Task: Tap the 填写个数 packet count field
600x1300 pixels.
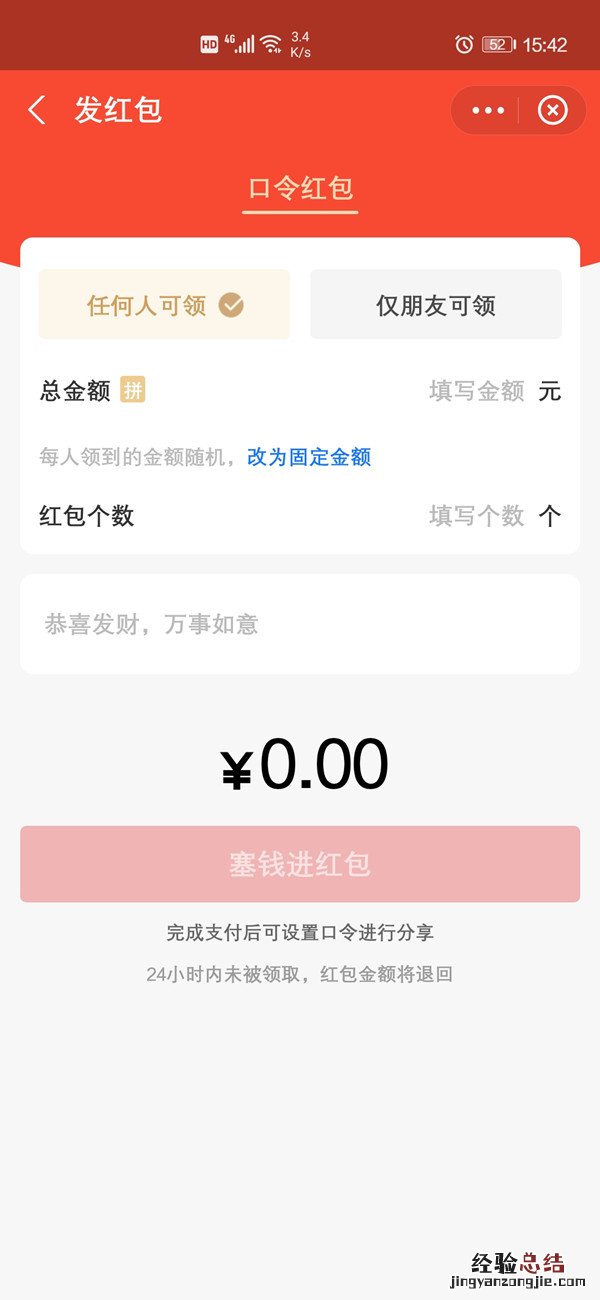Action: tap(476, 516)
